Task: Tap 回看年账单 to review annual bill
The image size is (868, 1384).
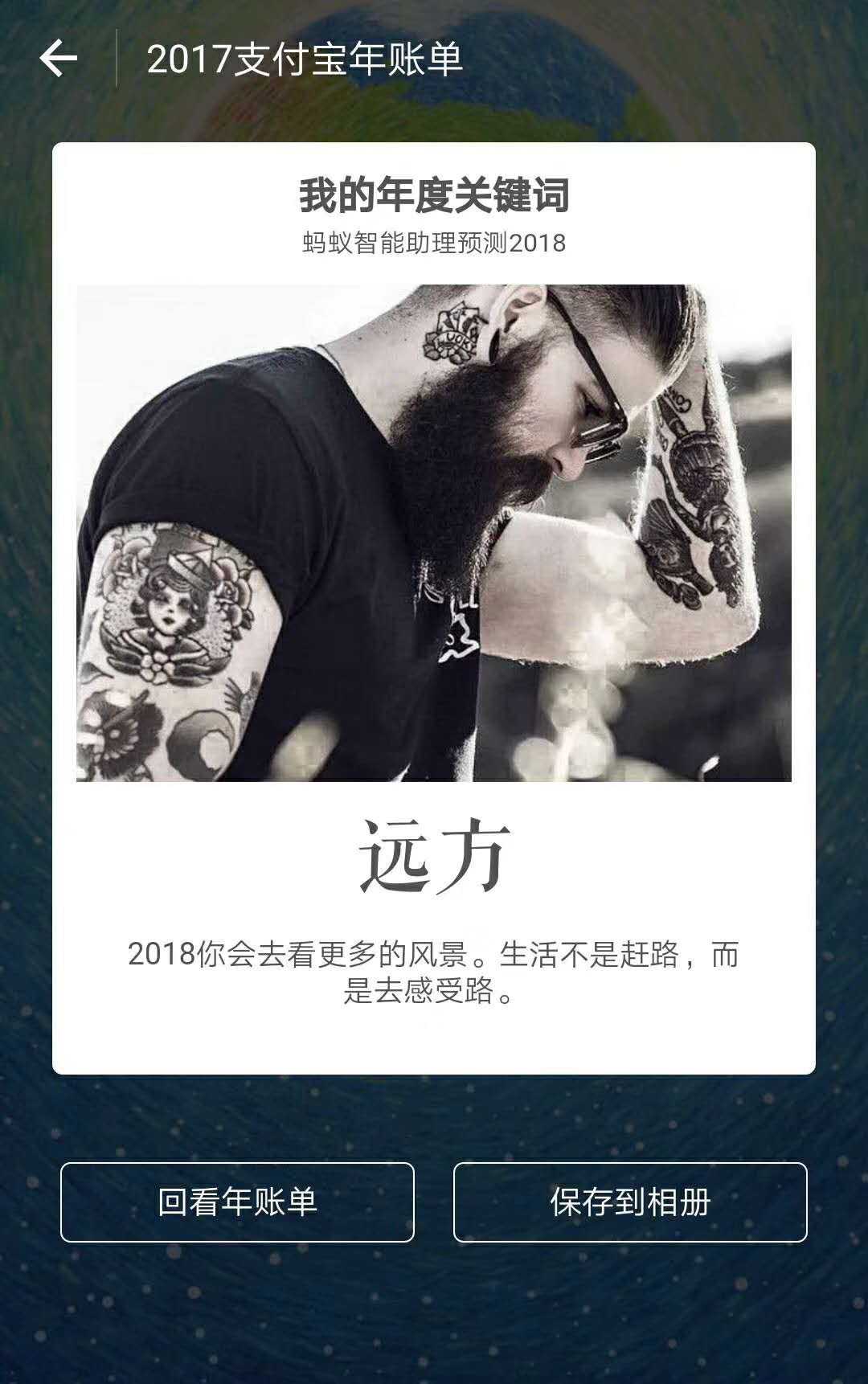Action: [x=237, y=1202]
